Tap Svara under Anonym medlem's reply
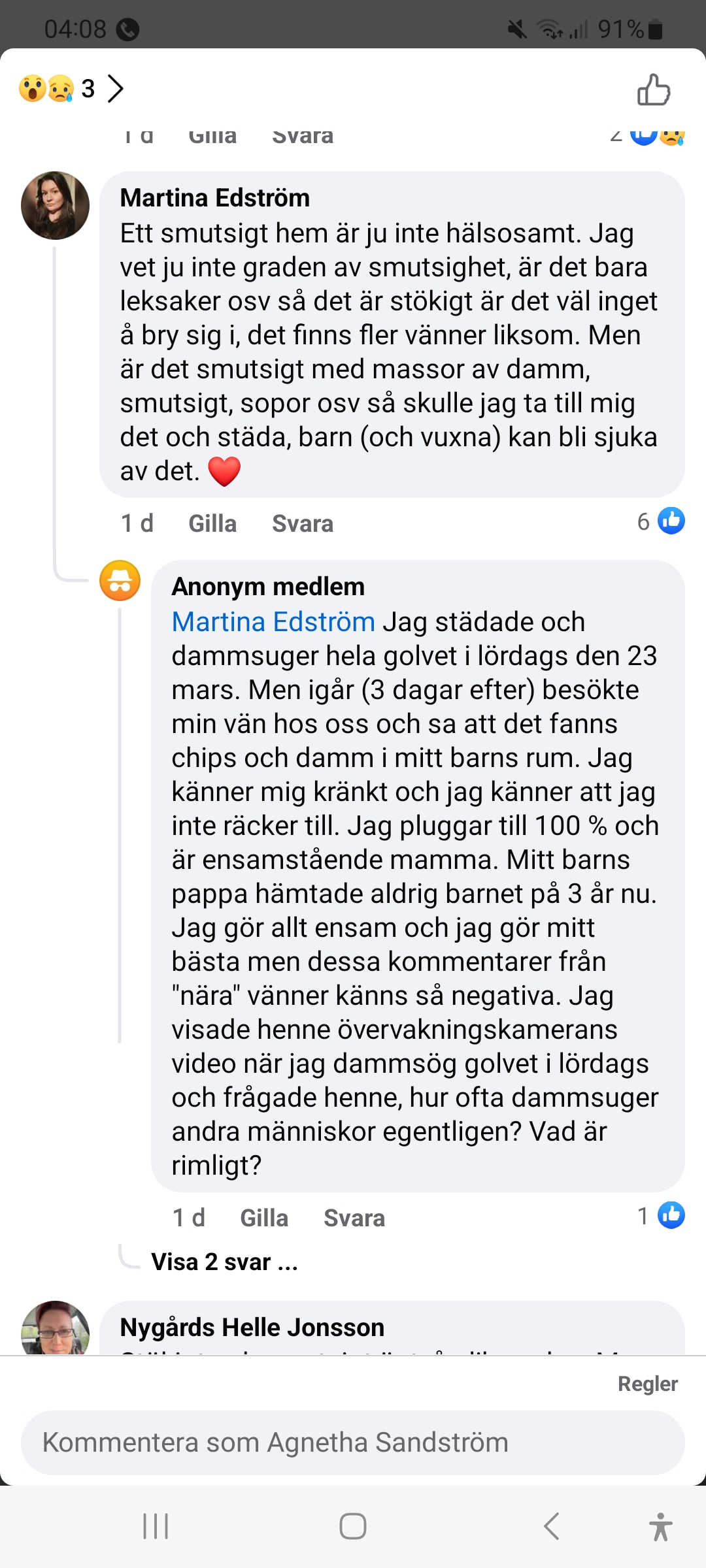 (354, 1218)
